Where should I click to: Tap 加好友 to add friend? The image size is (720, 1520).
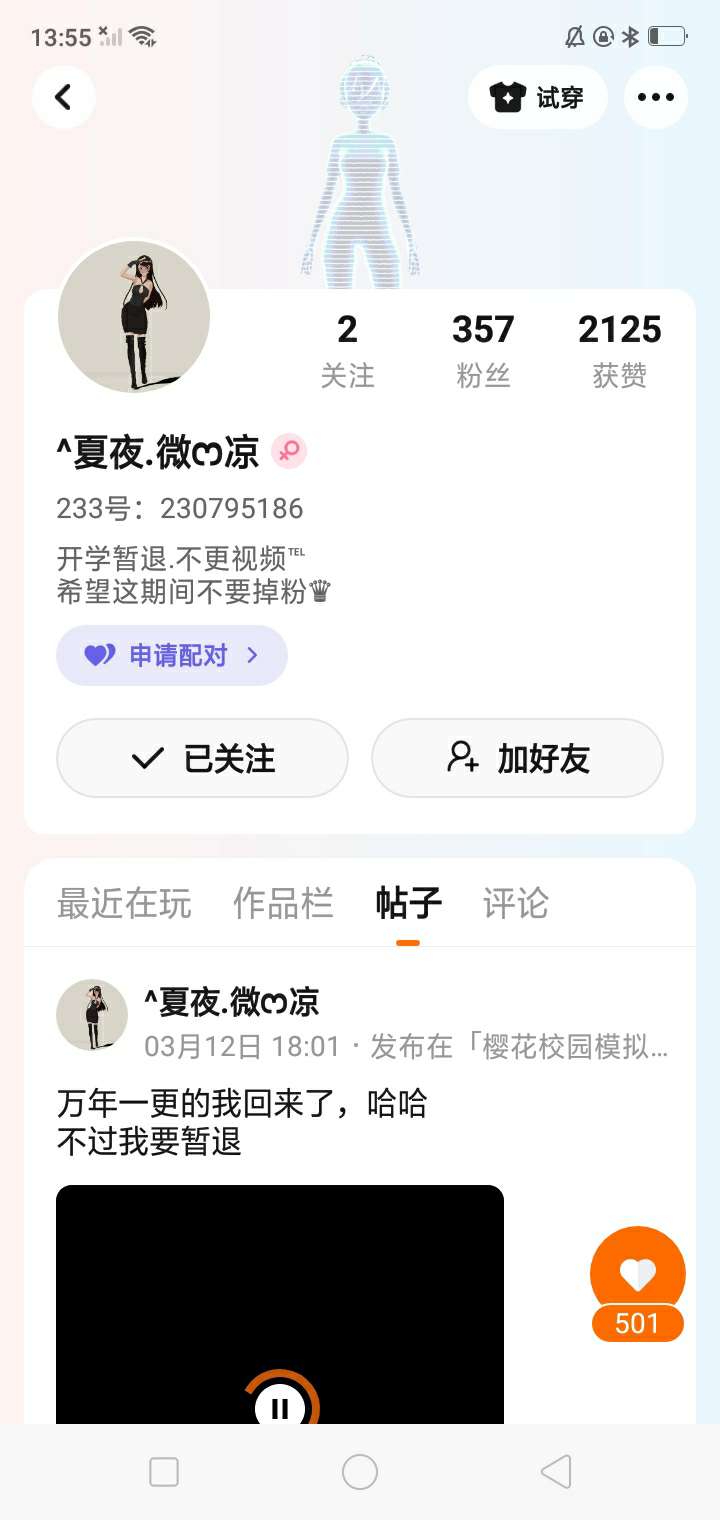tap(517, 758)
